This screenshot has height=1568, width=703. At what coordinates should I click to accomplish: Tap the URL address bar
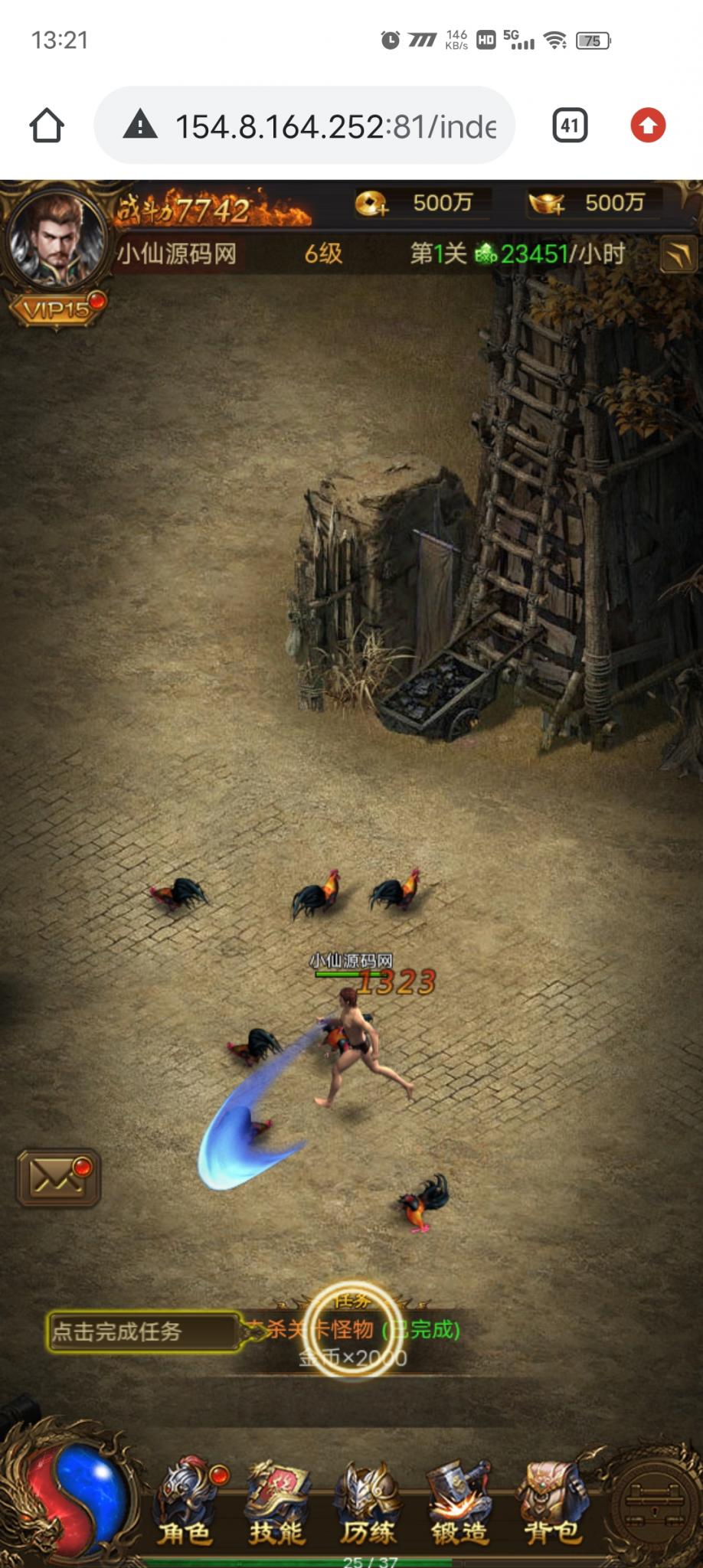tap(322, 126)
